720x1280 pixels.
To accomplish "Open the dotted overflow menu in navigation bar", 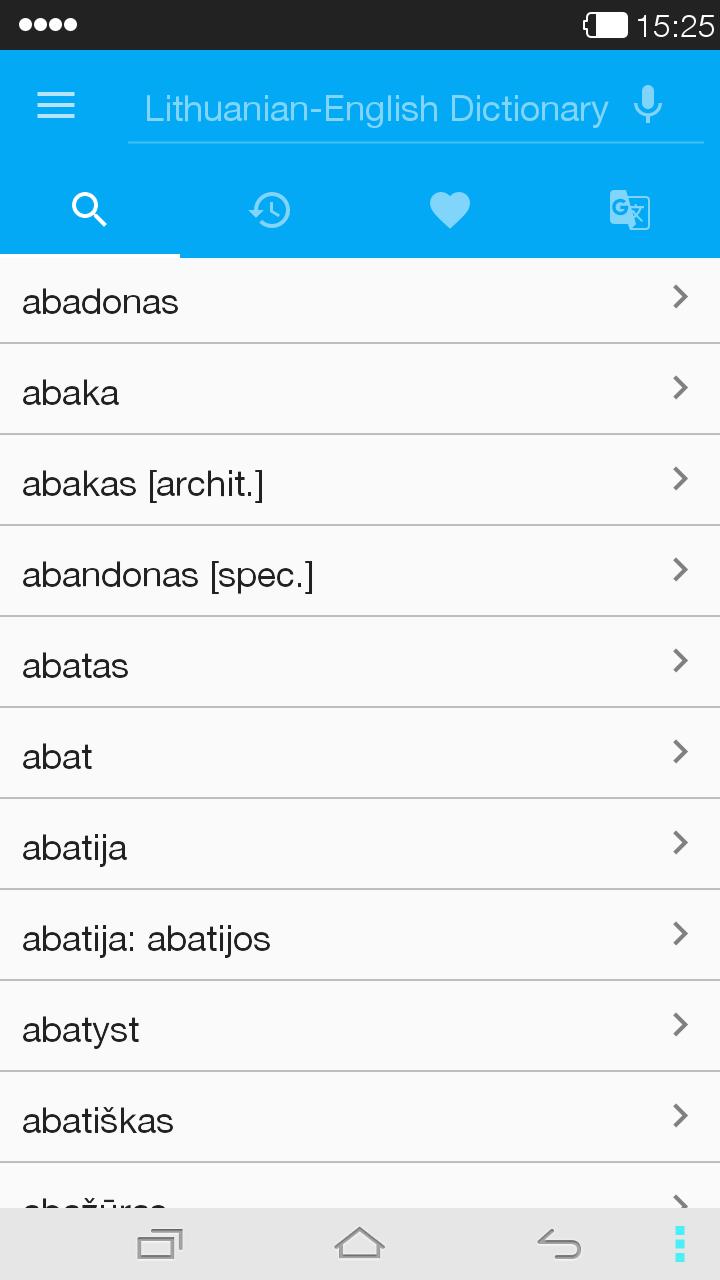I will pyautogui.click(x=679, y=1243).
